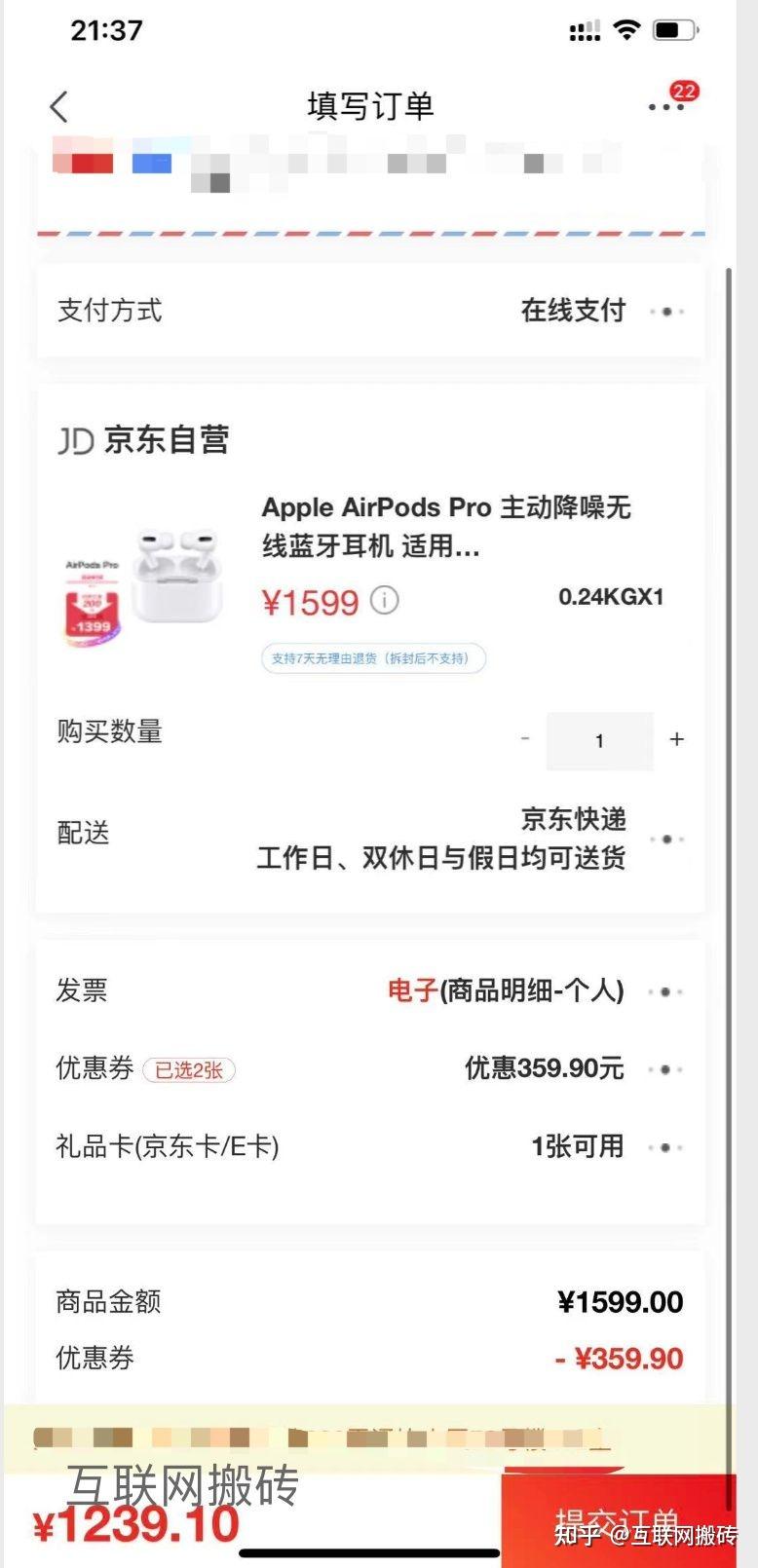The height and width of the screenshot is (1568, 758).
Task: Open the 优惠券 coupon selection row
Action: pos(370,1068)
